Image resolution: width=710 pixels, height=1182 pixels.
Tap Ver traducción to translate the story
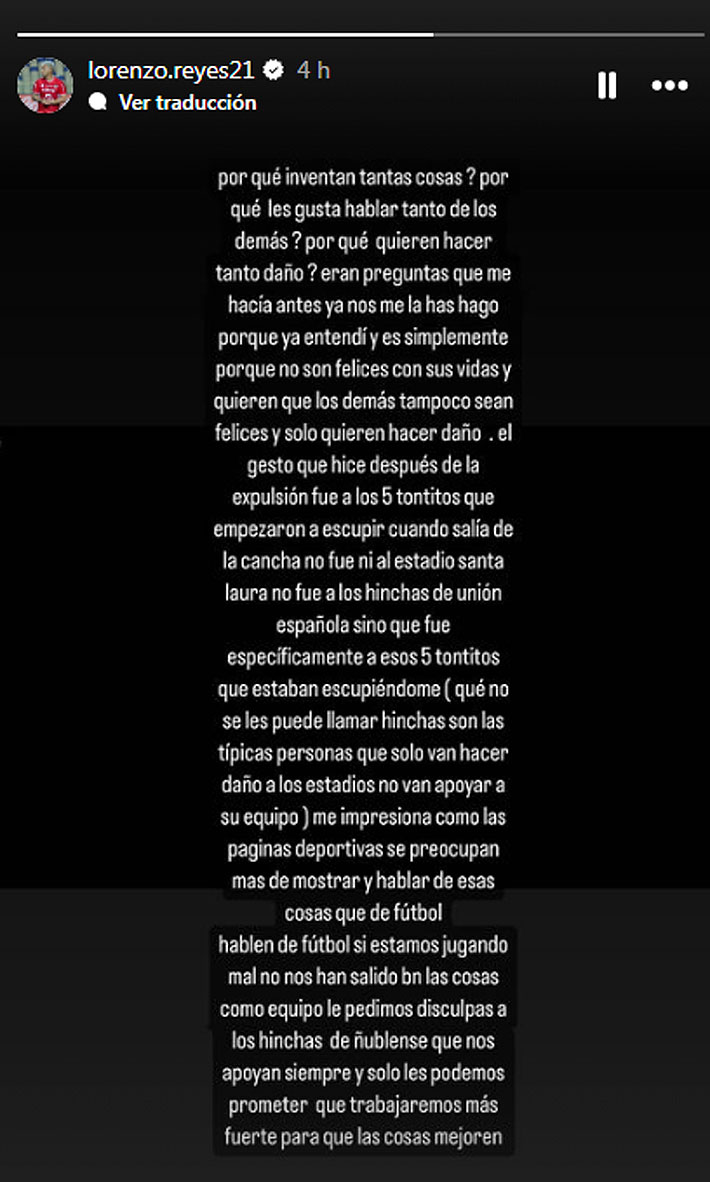[187, 102]
